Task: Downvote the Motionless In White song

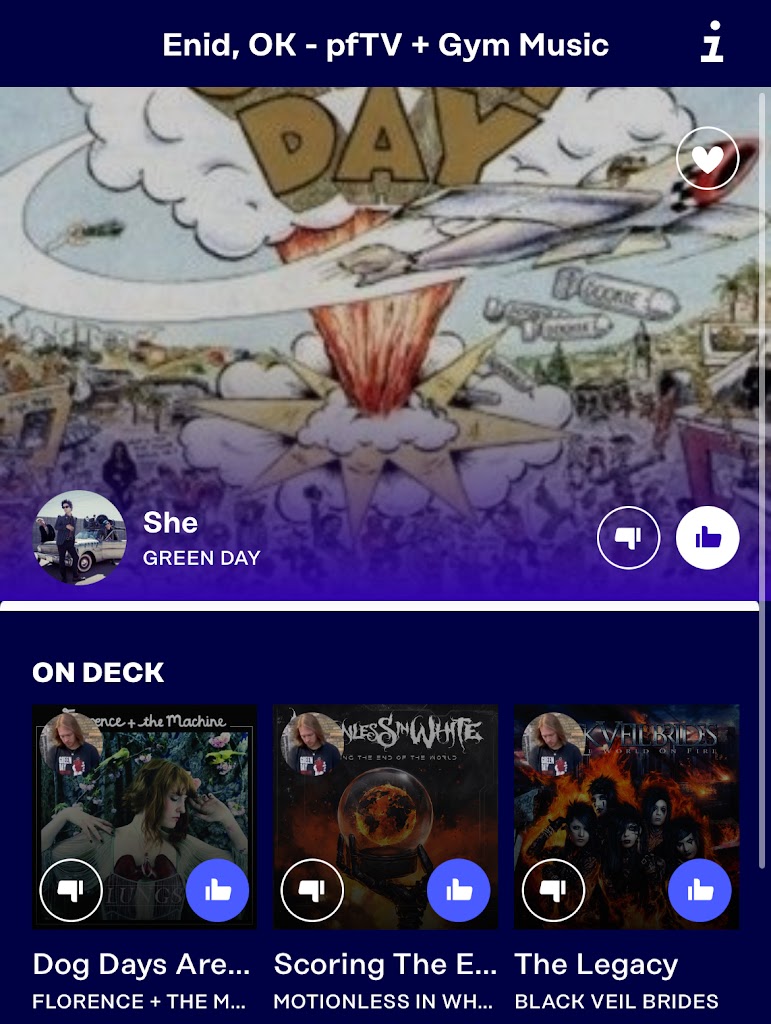Action: tap(312, 889)
